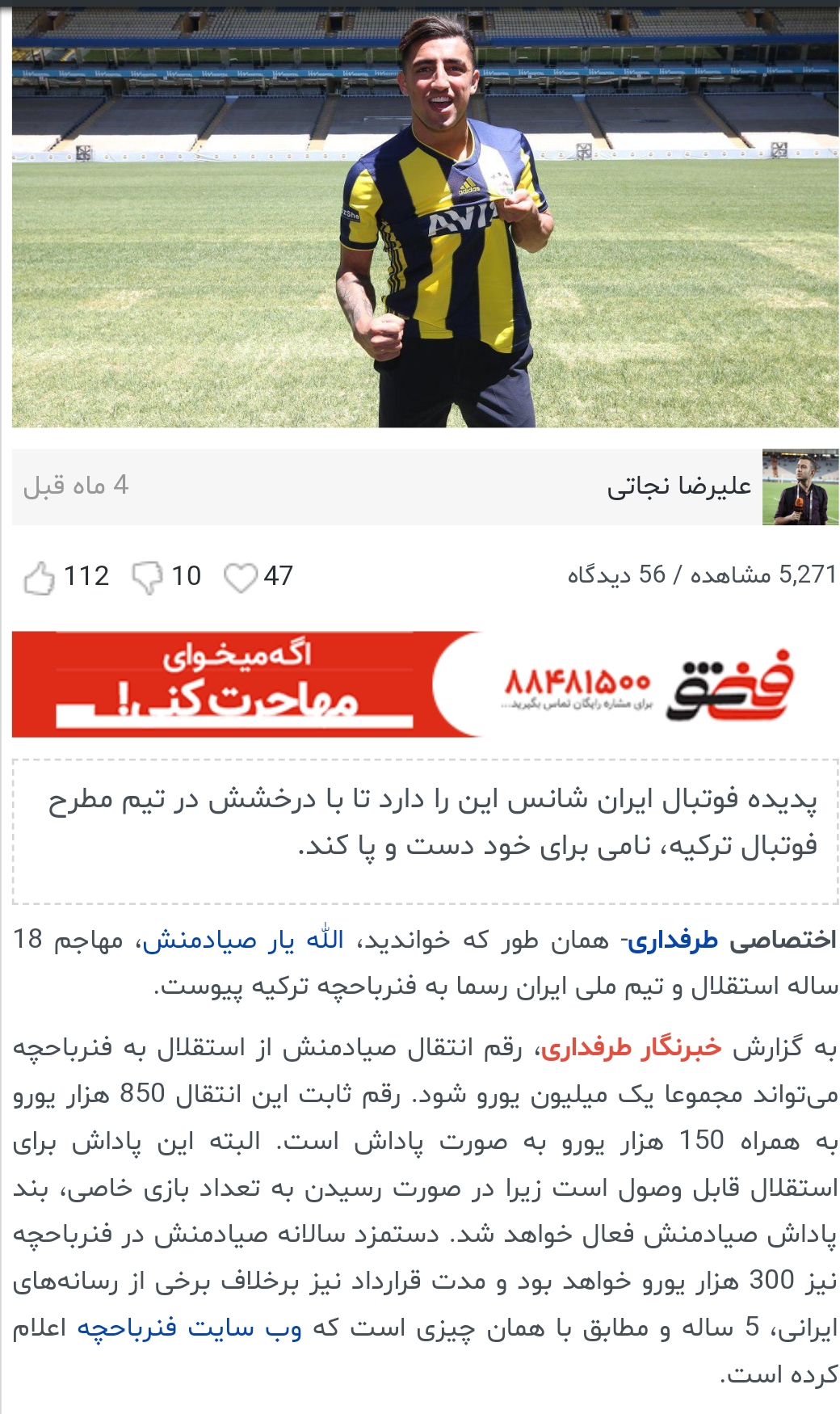Open the red immigration ad banner

[x=425, y=684]
